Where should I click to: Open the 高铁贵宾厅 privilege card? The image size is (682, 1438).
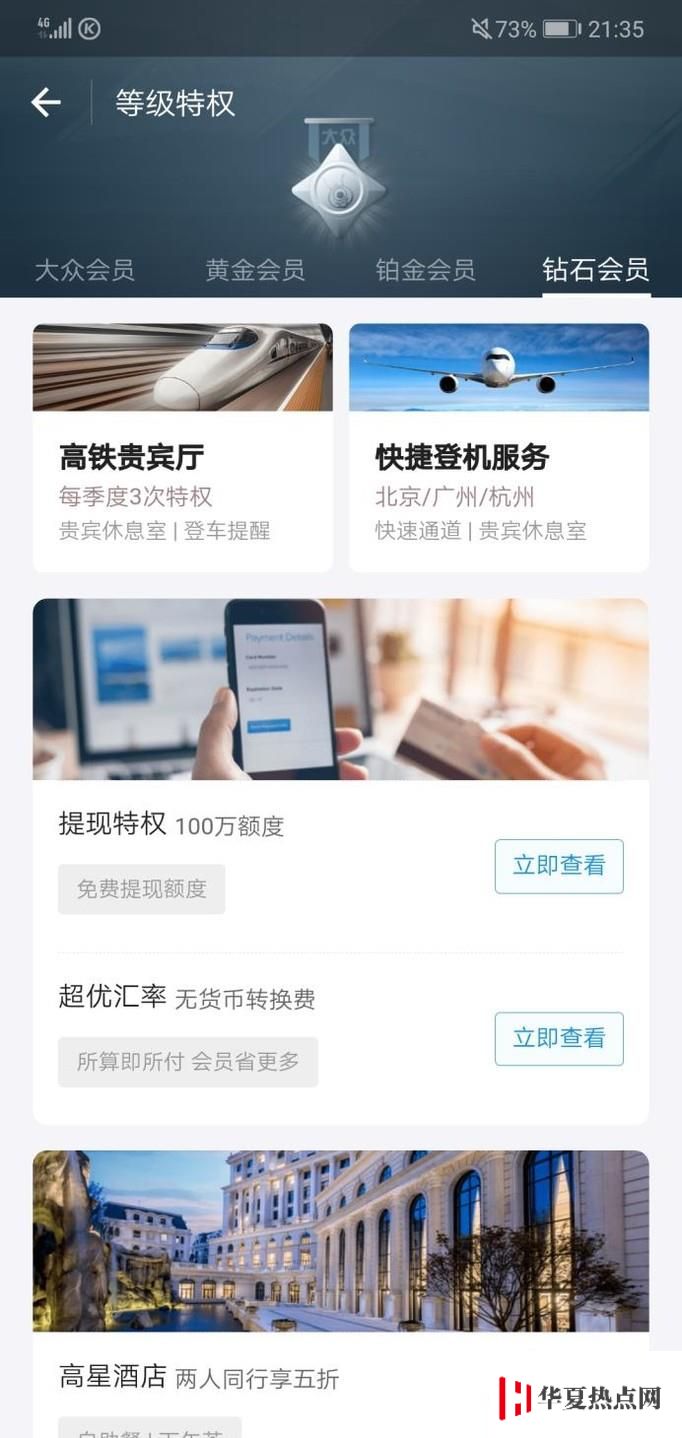click(183, 448)
